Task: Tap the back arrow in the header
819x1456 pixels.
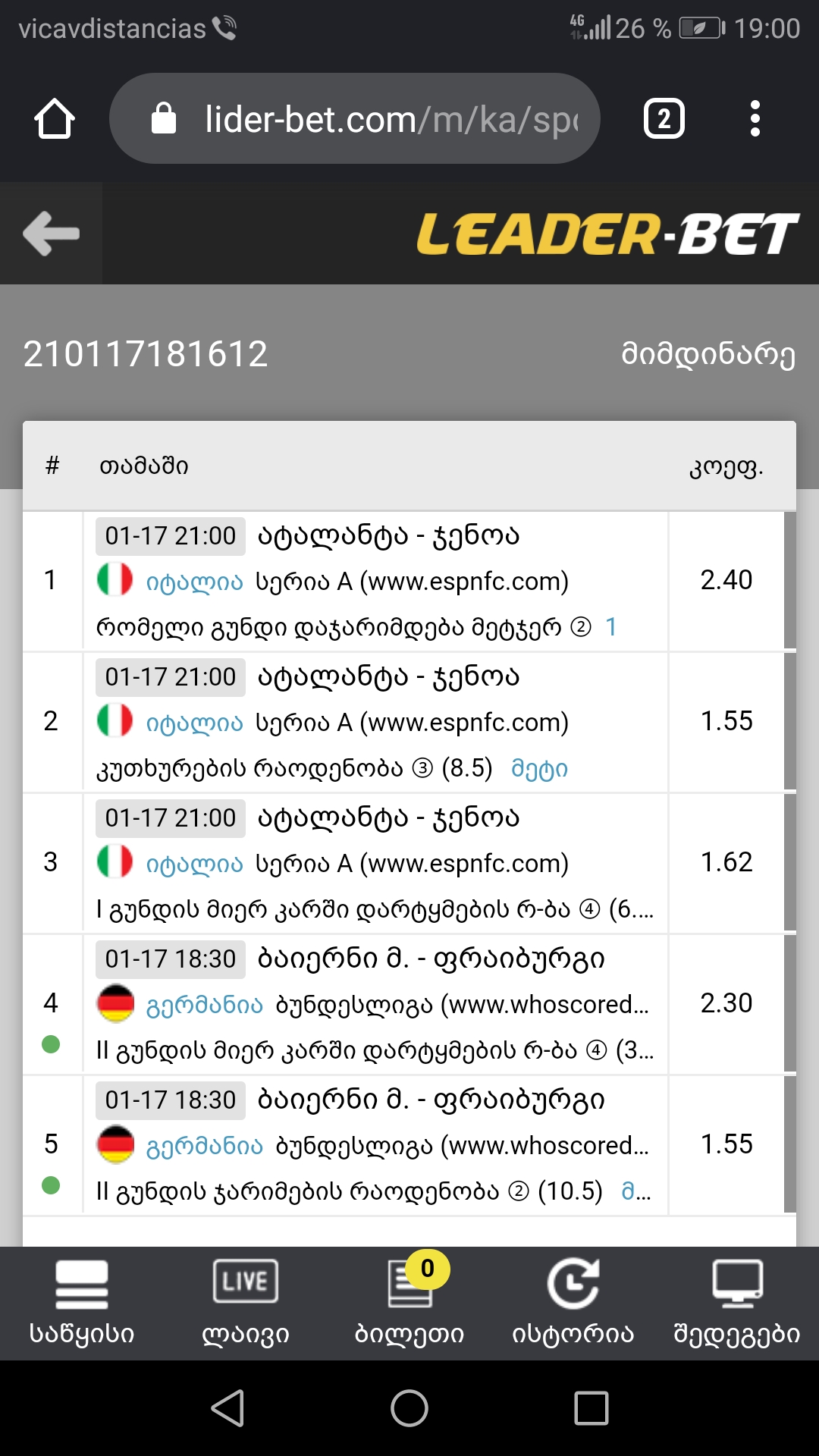Action: tap(50, 233)
